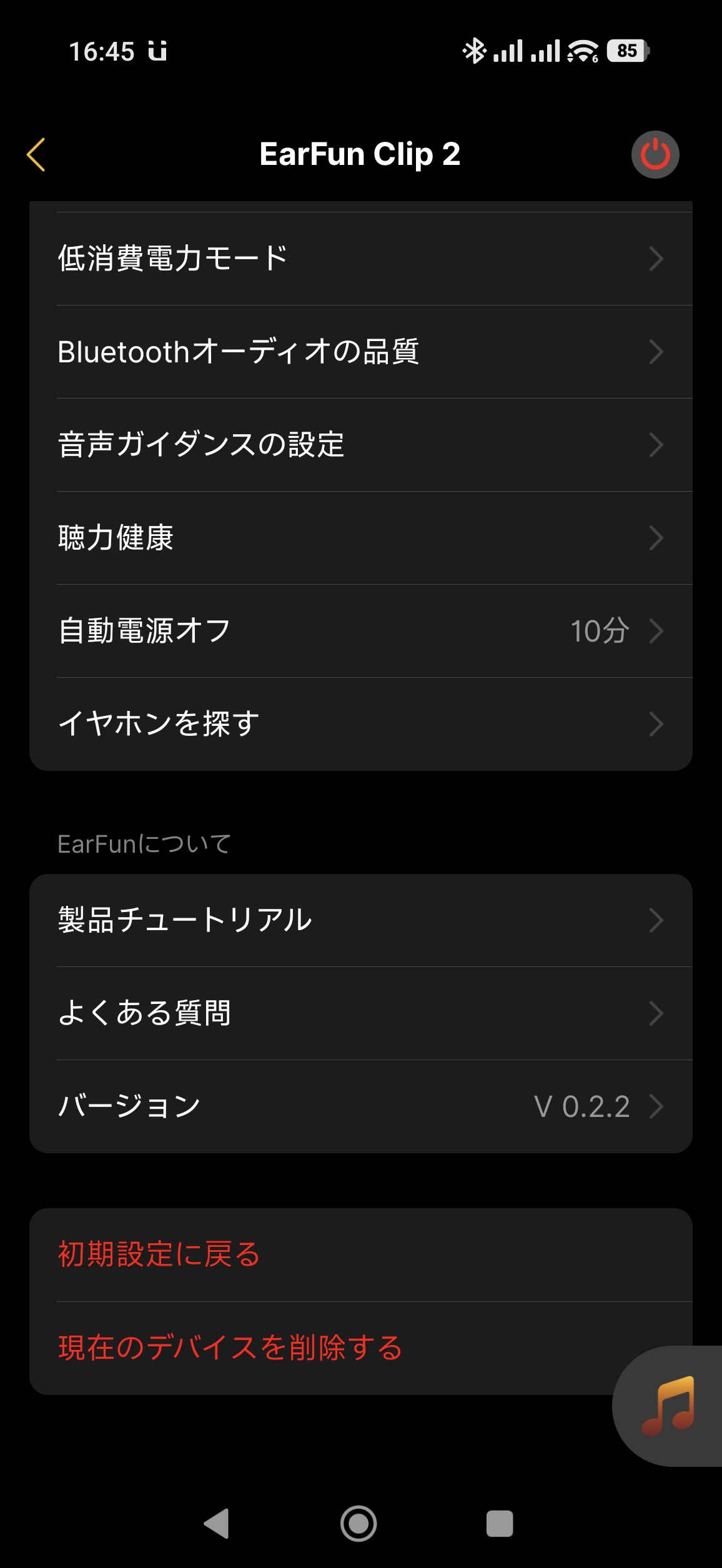
Task: Select イヤホンを探す
Action: coord(360,724)
